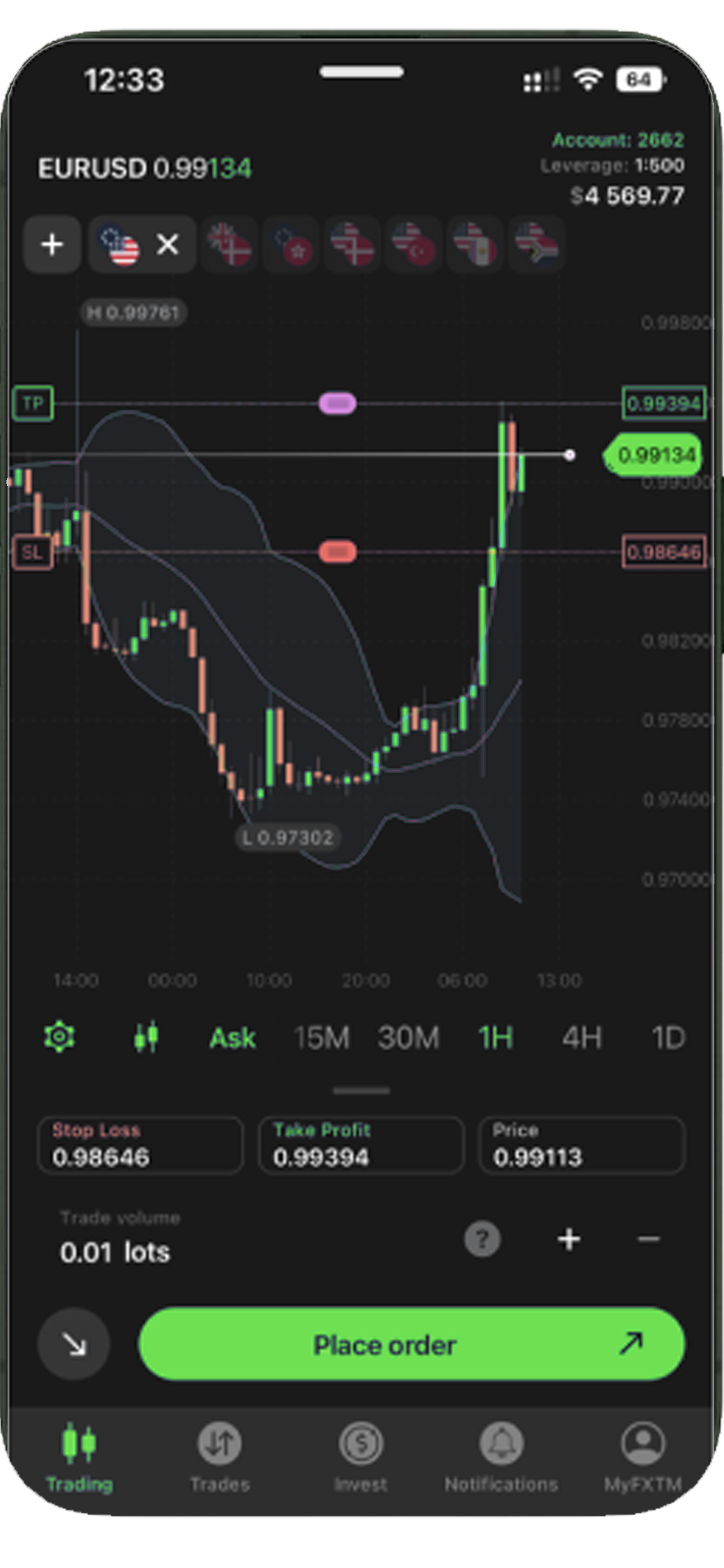
Task: Switch to the 15M timeframe
Action: pyautogui.click(x=321, y=1038)
